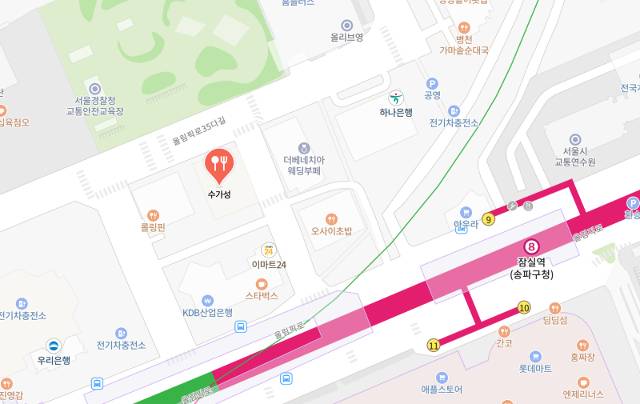This screenshot has width=640, height=404.
Task: Open the 딩딩섬 restaurant marker
Action: click(555, 307)
